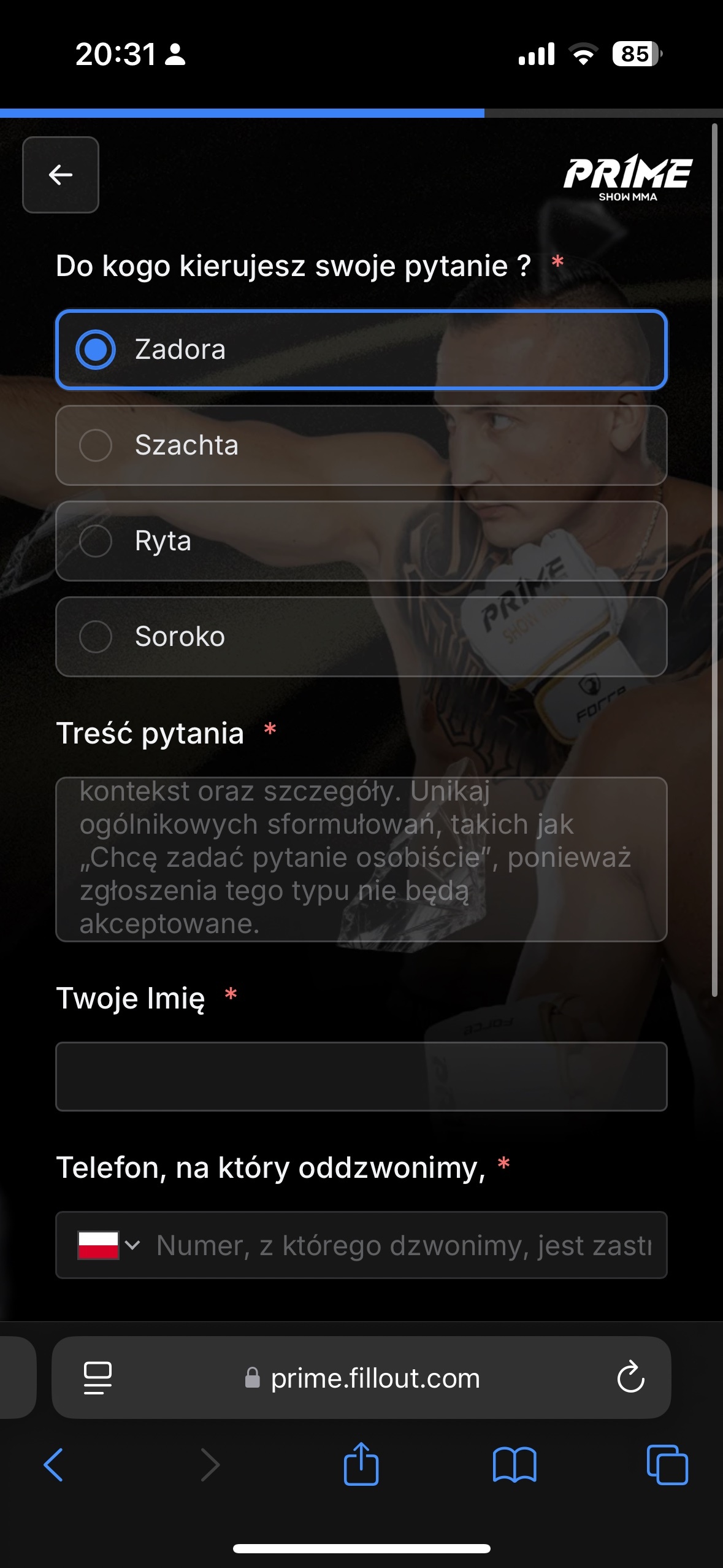
Task: Reload the prime.fillout.com page
Action: coord(630,1378)
